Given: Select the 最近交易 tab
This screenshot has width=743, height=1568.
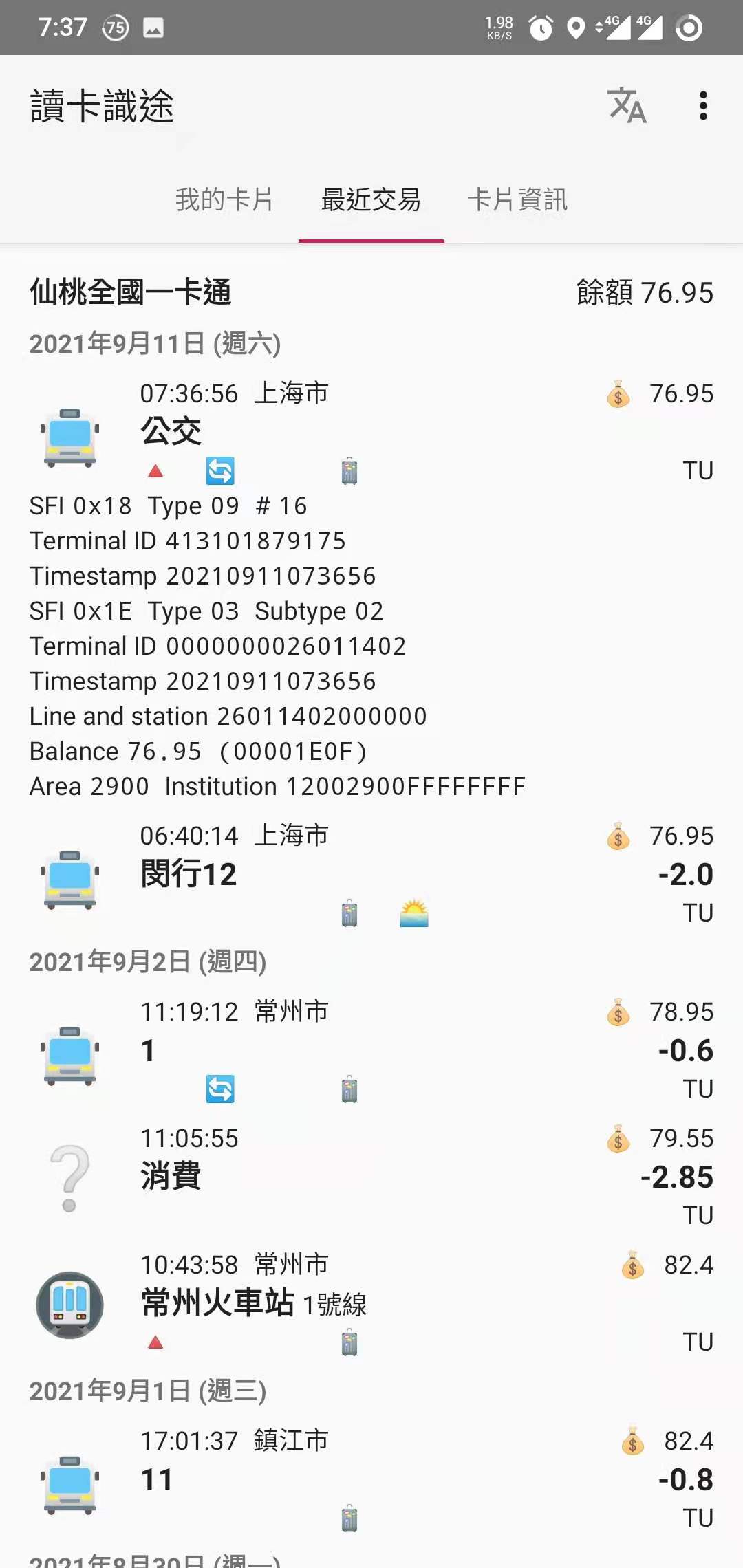Looking at the screenshot, I should (371, 200).
